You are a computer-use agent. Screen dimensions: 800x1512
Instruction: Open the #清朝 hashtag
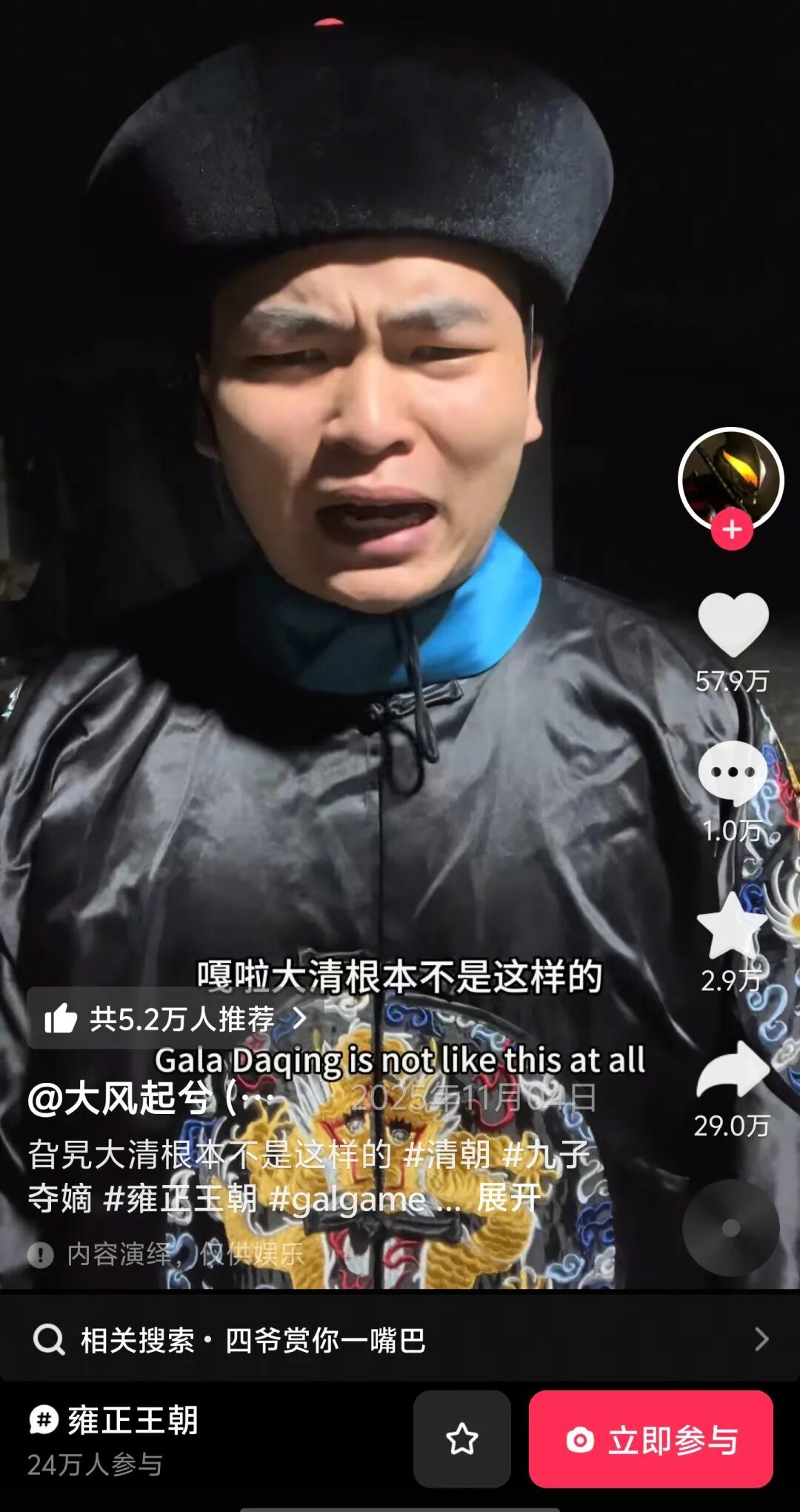447,1154
